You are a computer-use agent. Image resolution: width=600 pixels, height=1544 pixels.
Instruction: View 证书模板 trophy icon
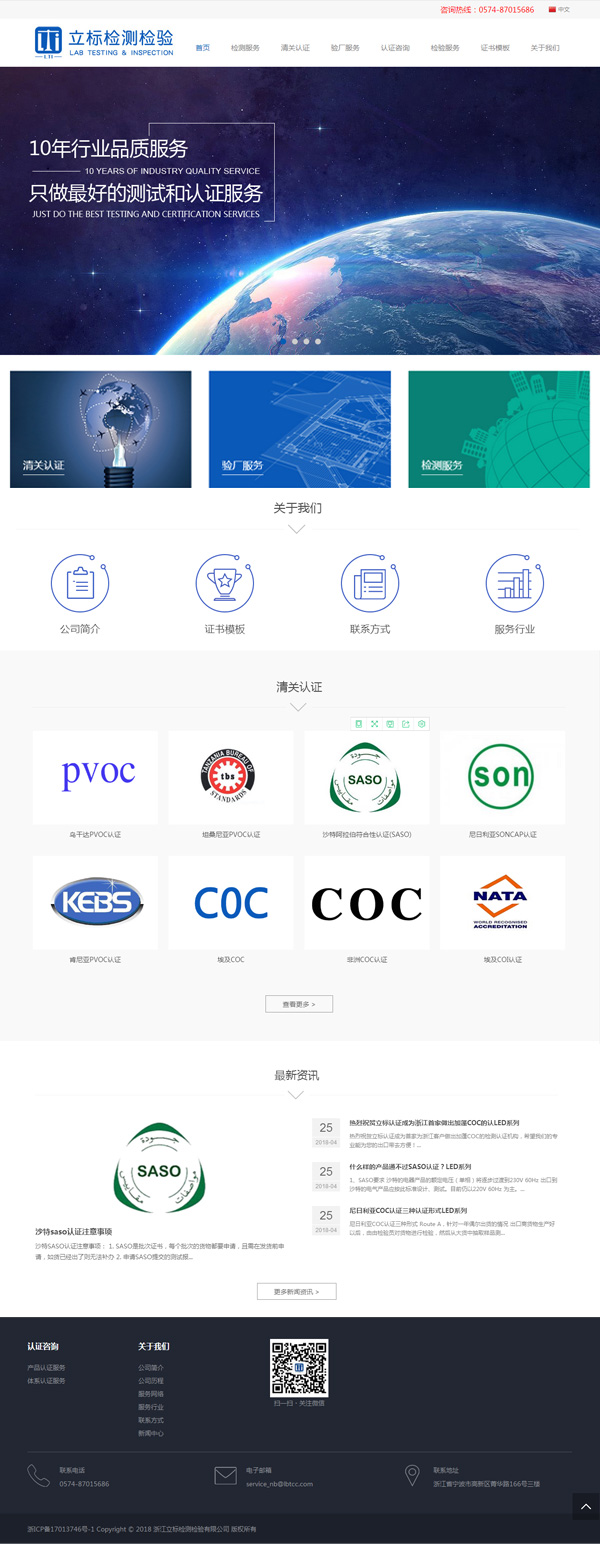coord(225,583)
